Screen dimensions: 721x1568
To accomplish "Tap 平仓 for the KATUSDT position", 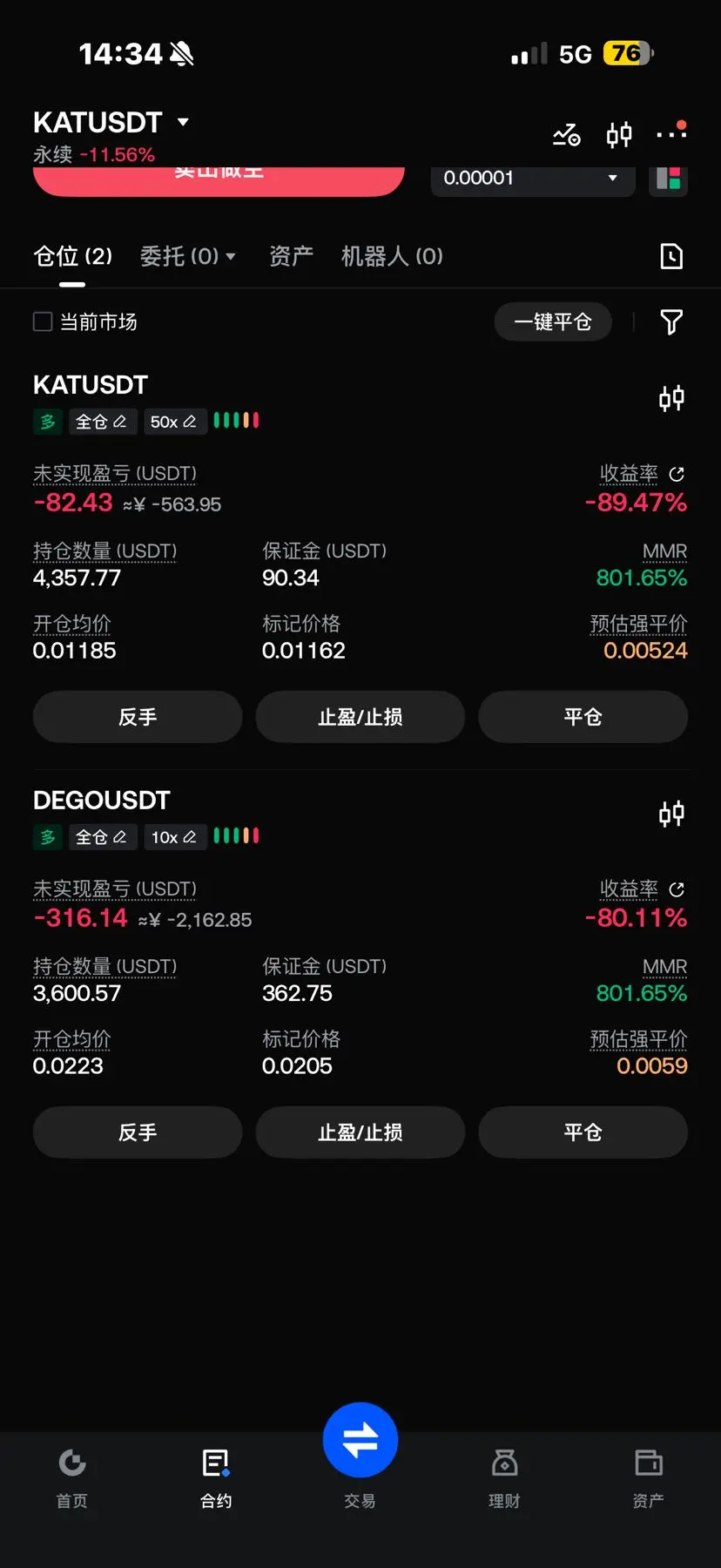I will 583,717.
